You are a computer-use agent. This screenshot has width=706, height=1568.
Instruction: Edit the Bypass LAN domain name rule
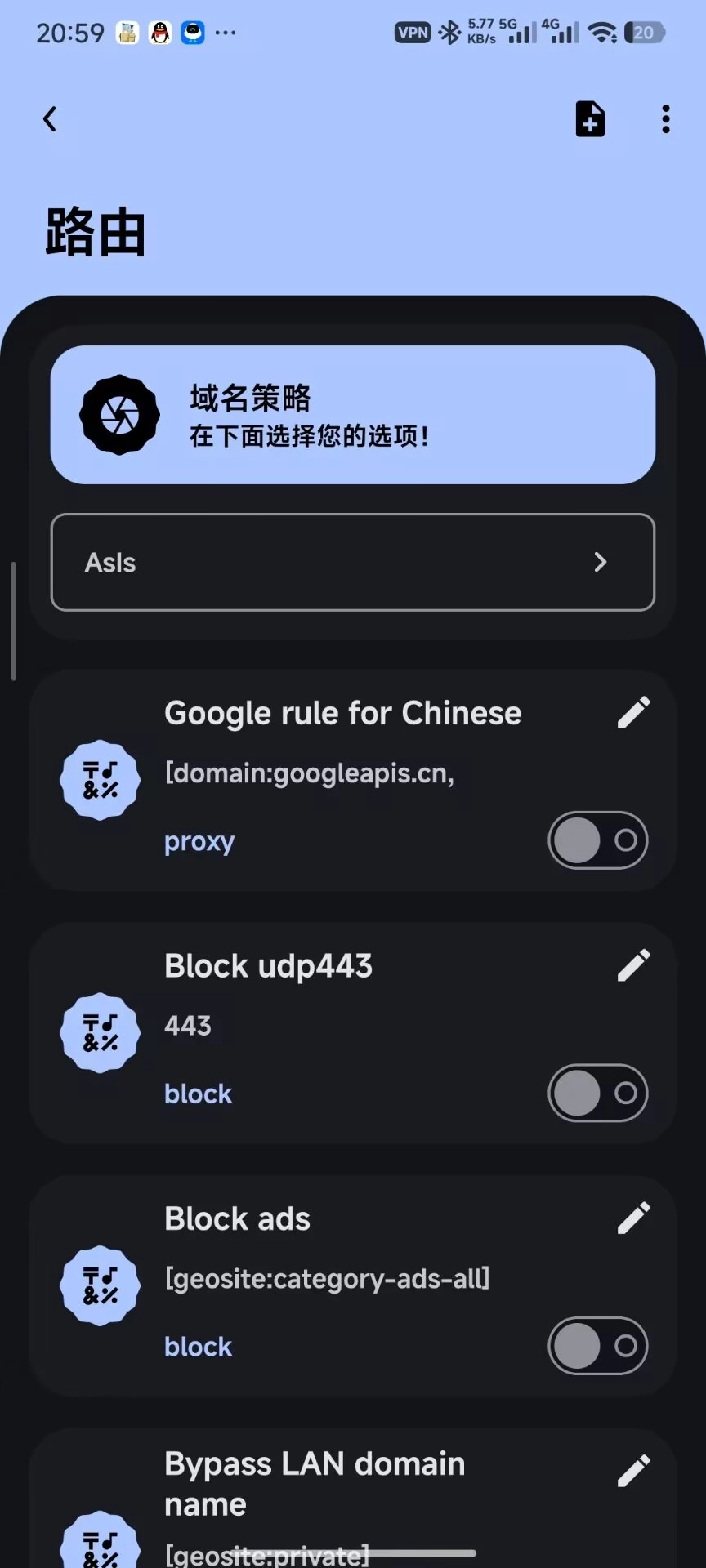[633, 1472]
